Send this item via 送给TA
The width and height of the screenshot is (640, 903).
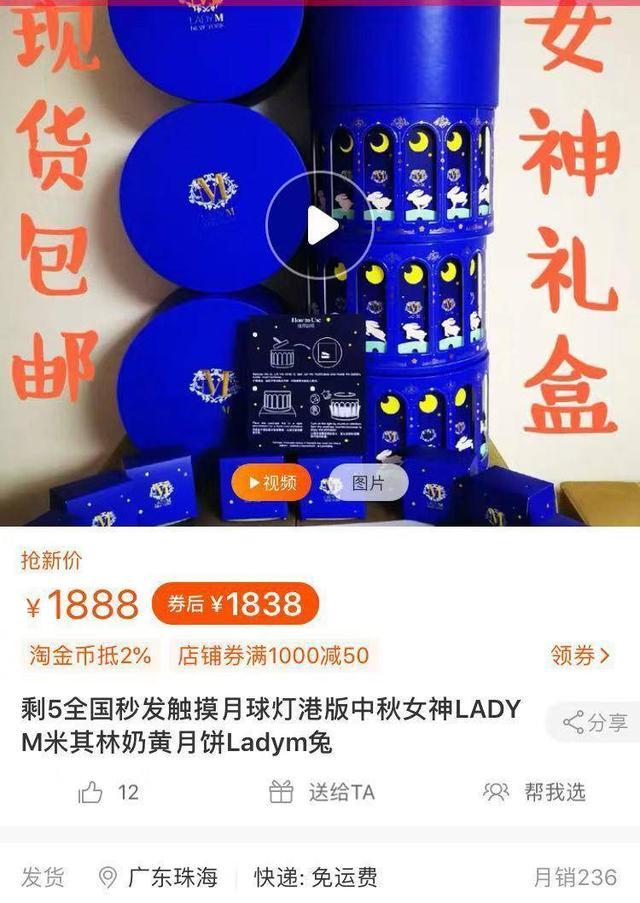click(x=322, y=793)
